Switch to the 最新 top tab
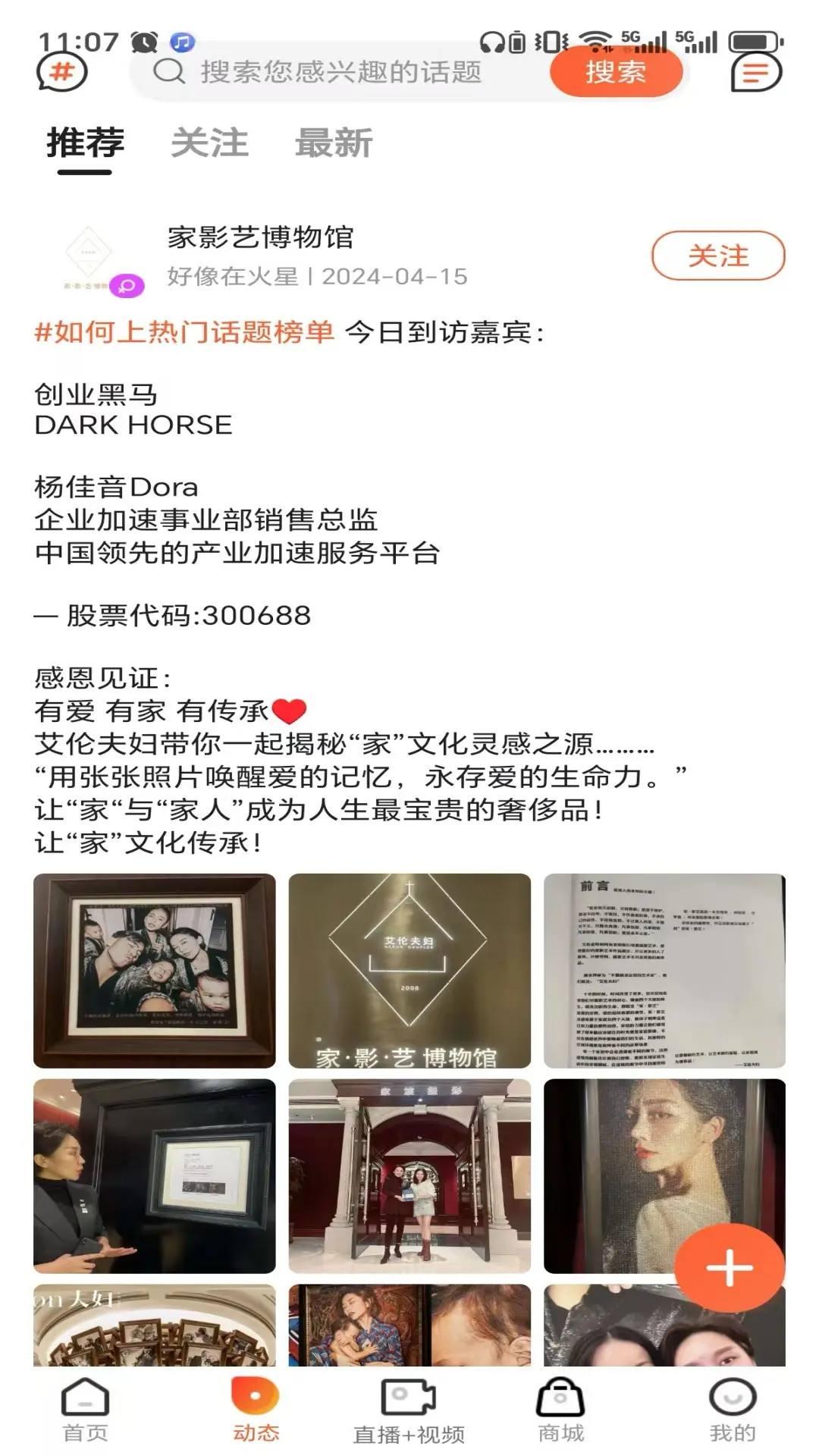The image size is (819, 1456). point(334,143)
